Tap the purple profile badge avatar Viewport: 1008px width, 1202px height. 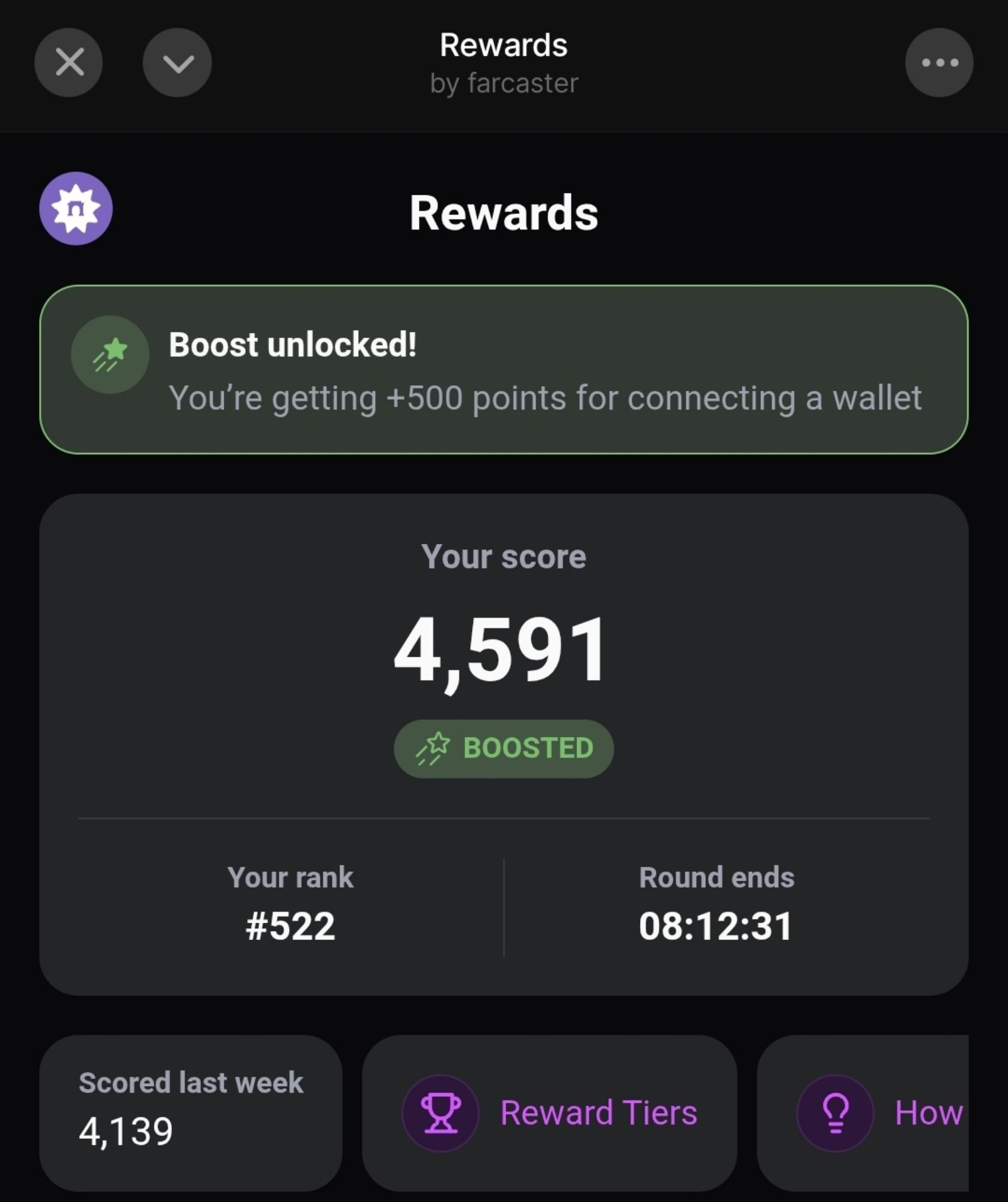click(76, 209)
